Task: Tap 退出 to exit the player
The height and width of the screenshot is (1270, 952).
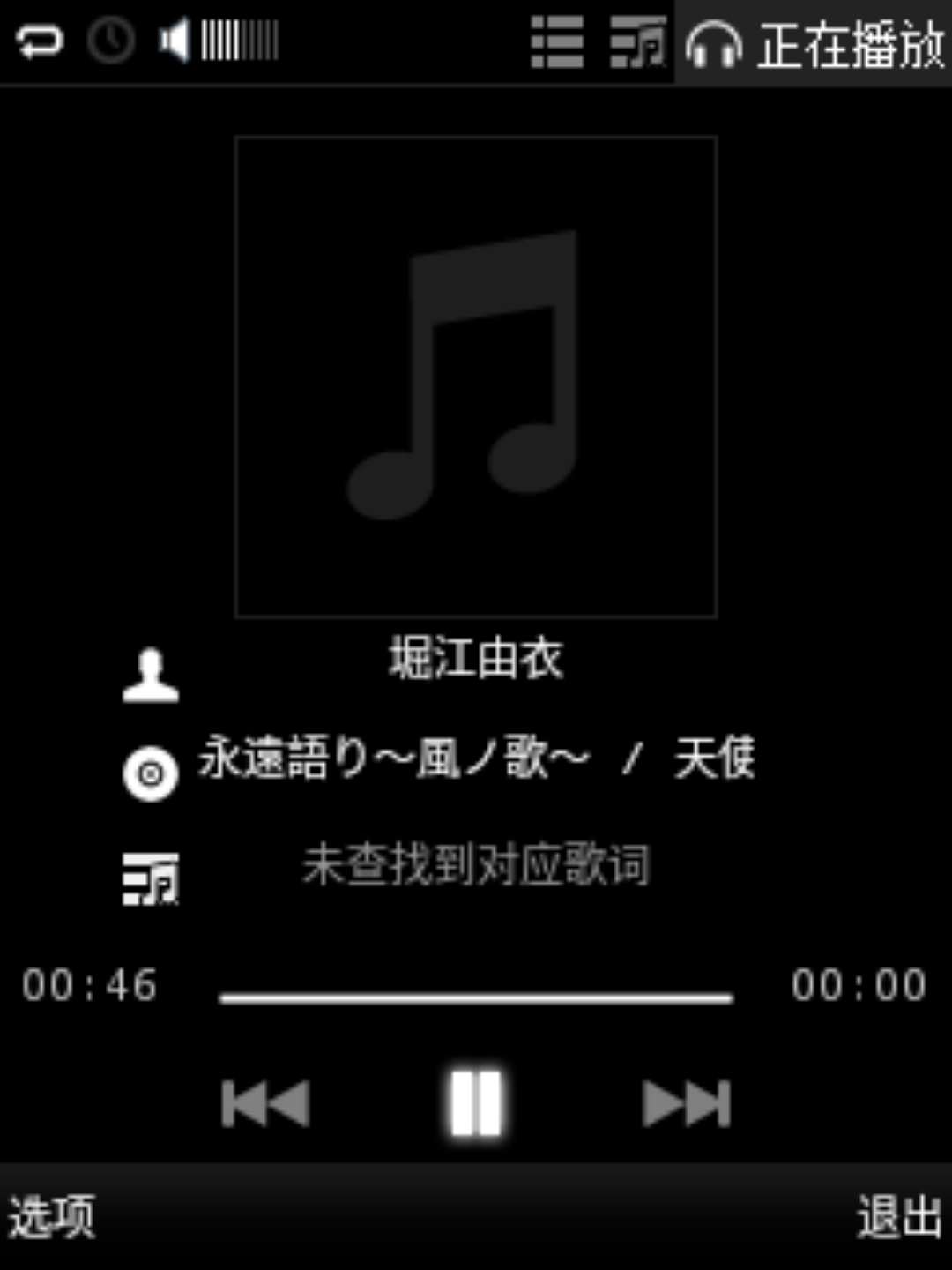Action: 899,1218
